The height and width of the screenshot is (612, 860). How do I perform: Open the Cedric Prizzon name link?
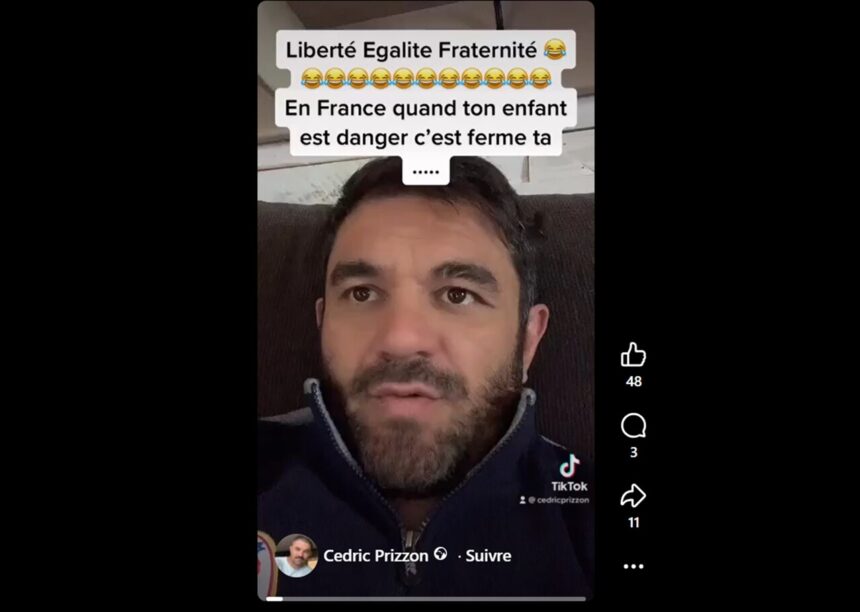[x=376, y=555]
